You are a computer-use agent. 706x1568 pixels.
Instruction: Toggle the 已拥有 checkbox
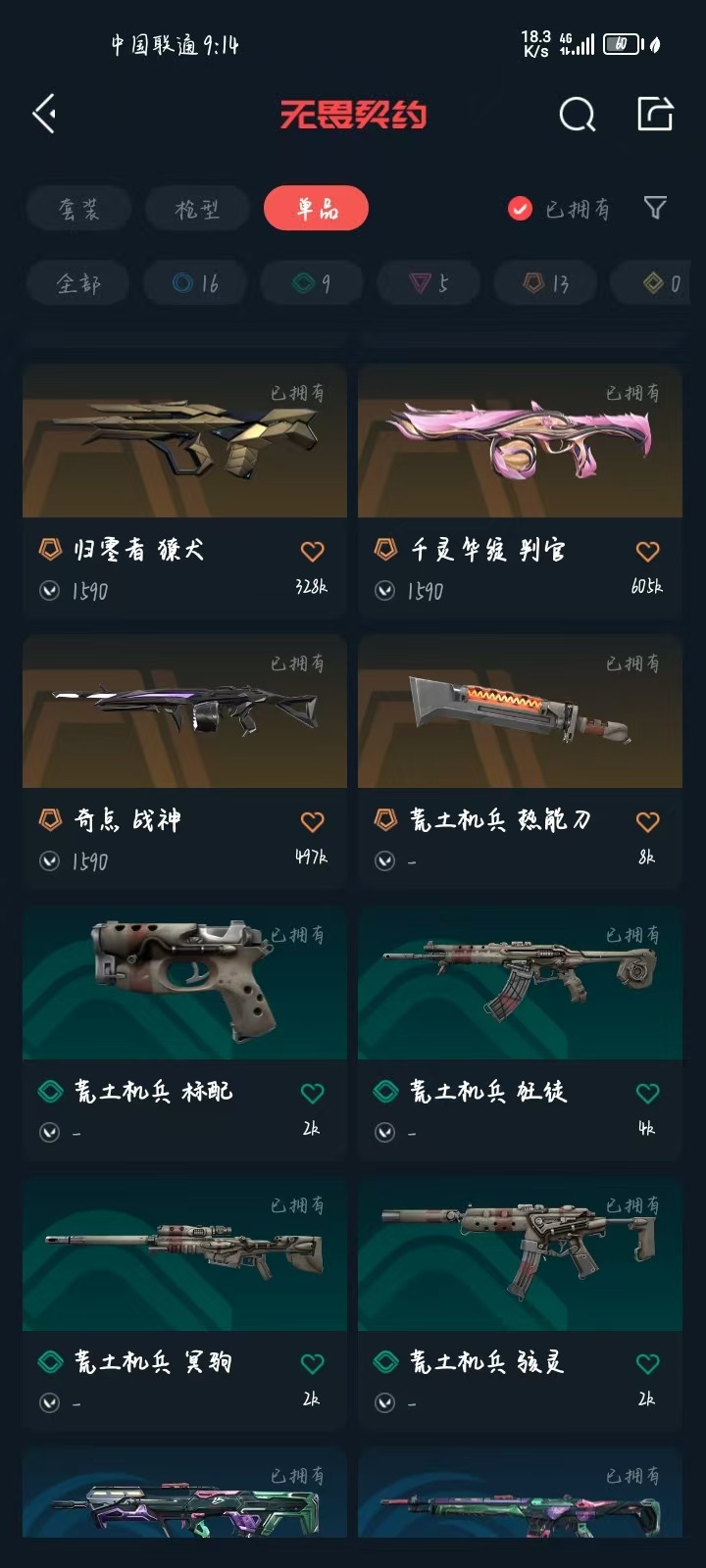pos(520,209)
